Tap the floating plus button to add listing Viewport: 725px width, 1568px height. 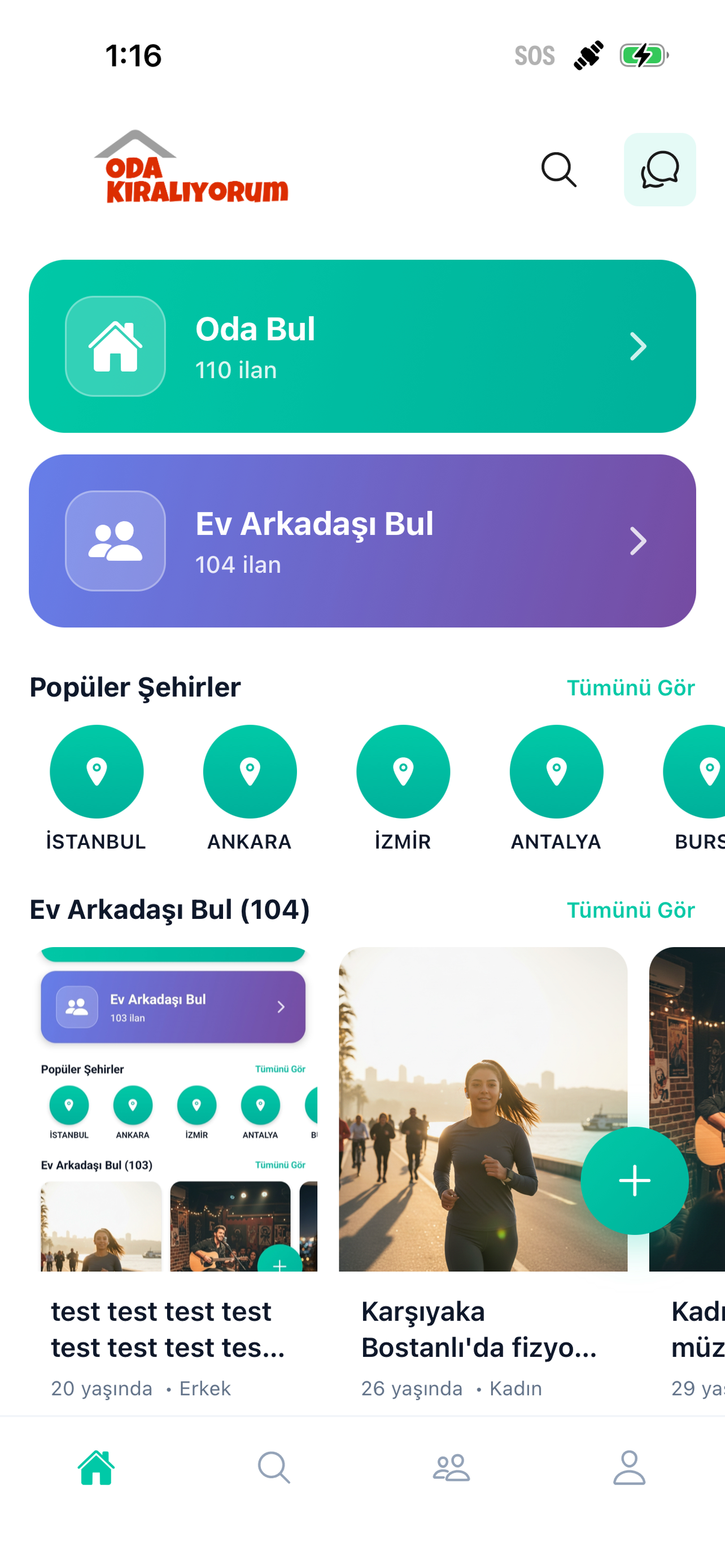tap(634, 1180)
